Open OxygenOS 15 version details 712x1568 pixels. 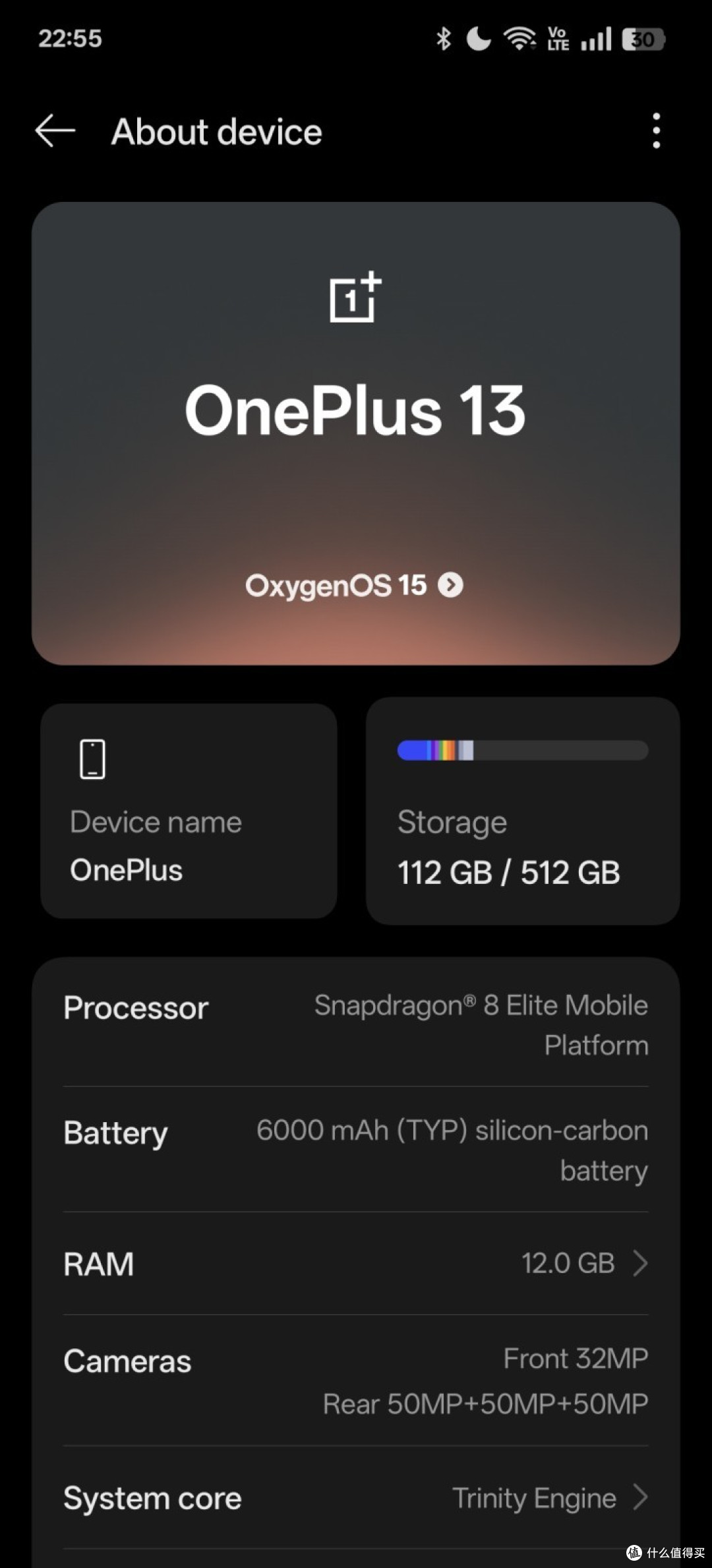(x=355, y=585)
